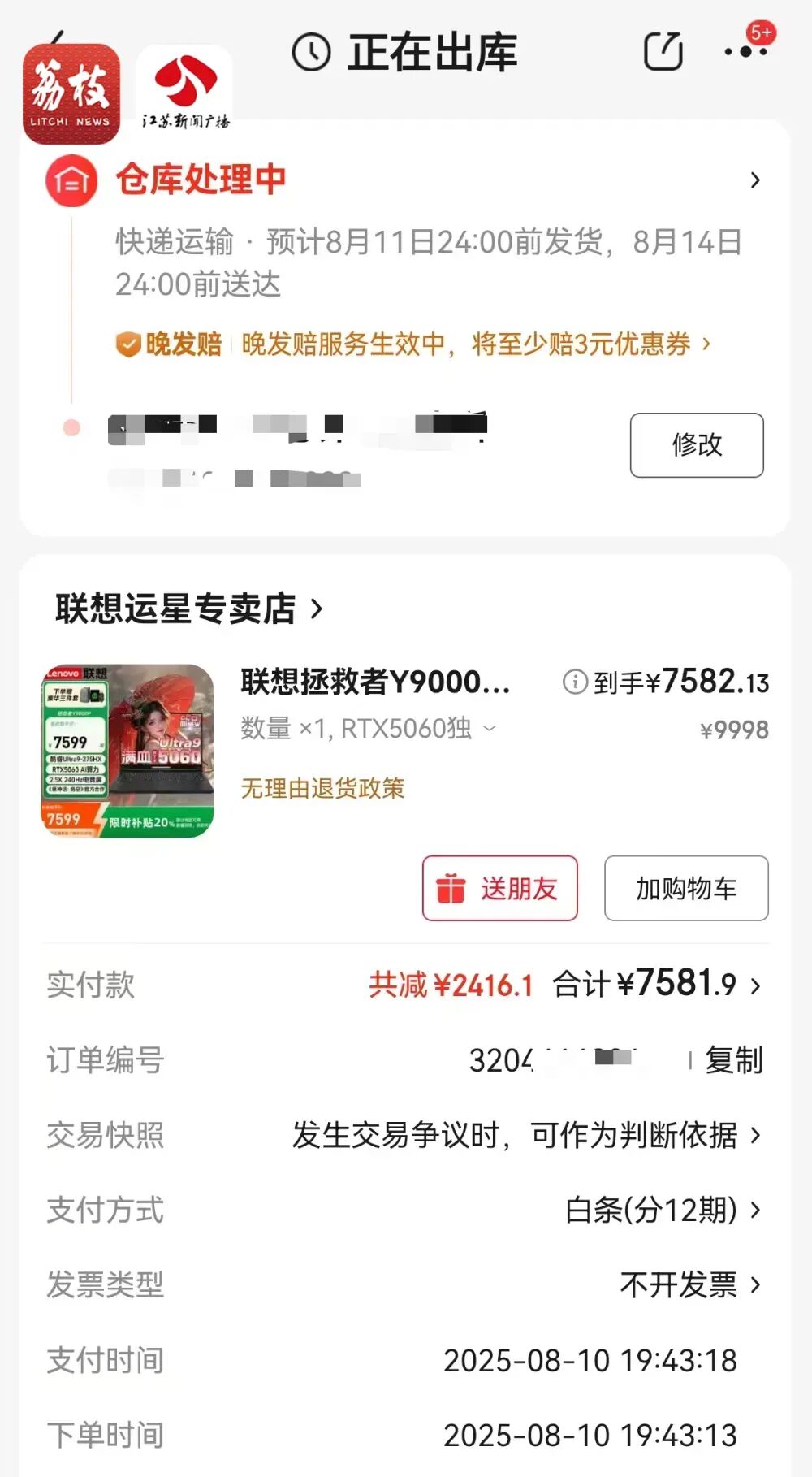
Task: Open 支付方式 白条(分12期) details
Action: point(663,1210)
